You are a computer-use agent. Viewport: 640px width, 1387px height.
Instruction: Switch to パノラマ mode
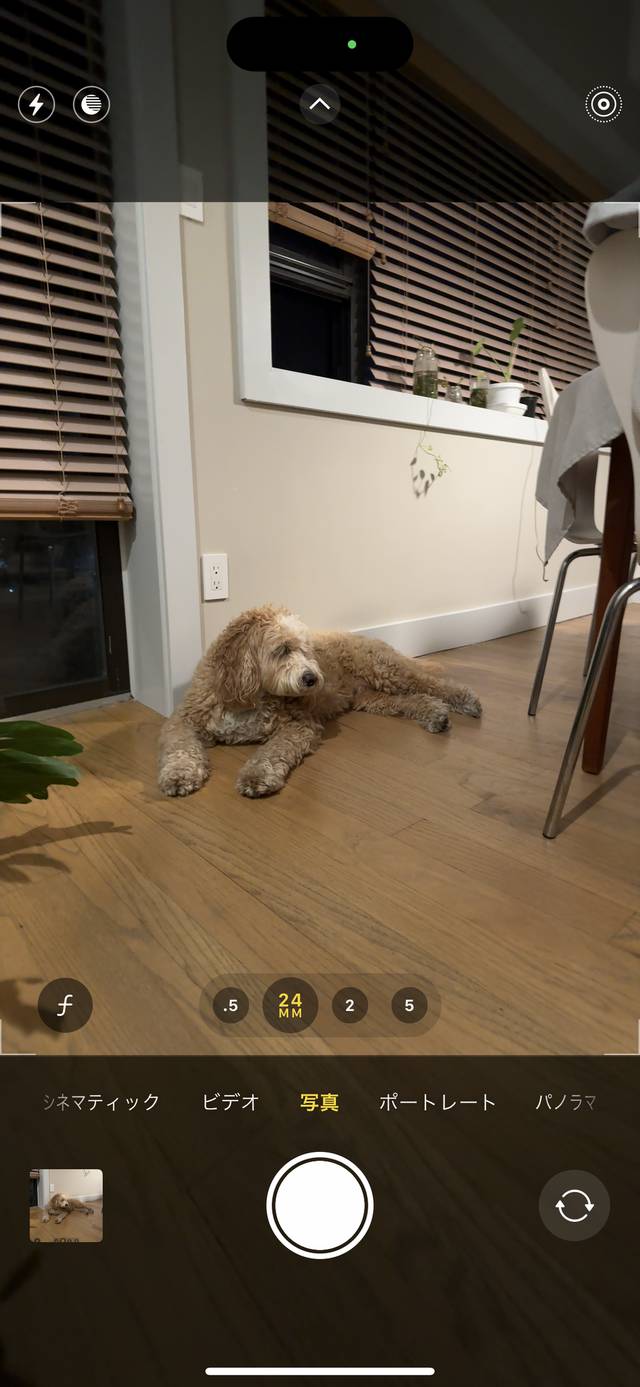[565, 1102]
